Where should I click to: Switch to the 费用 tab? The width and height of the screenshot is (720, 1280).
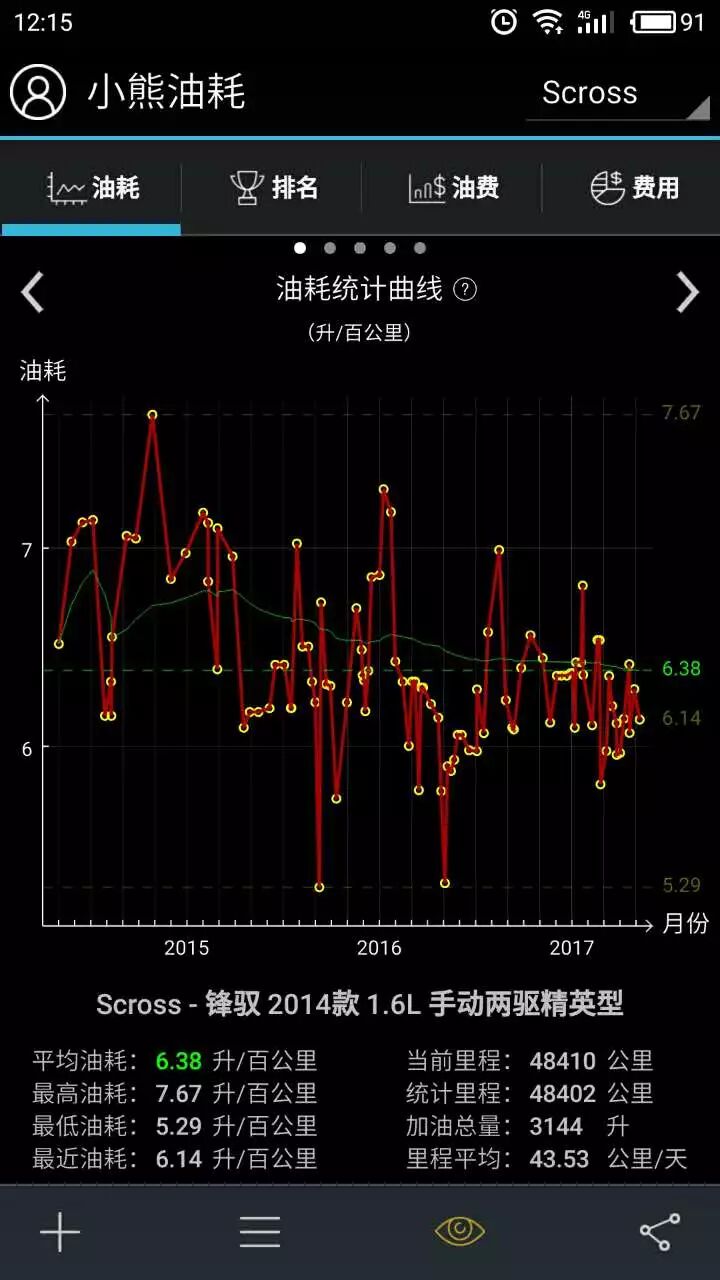[632, 187]
